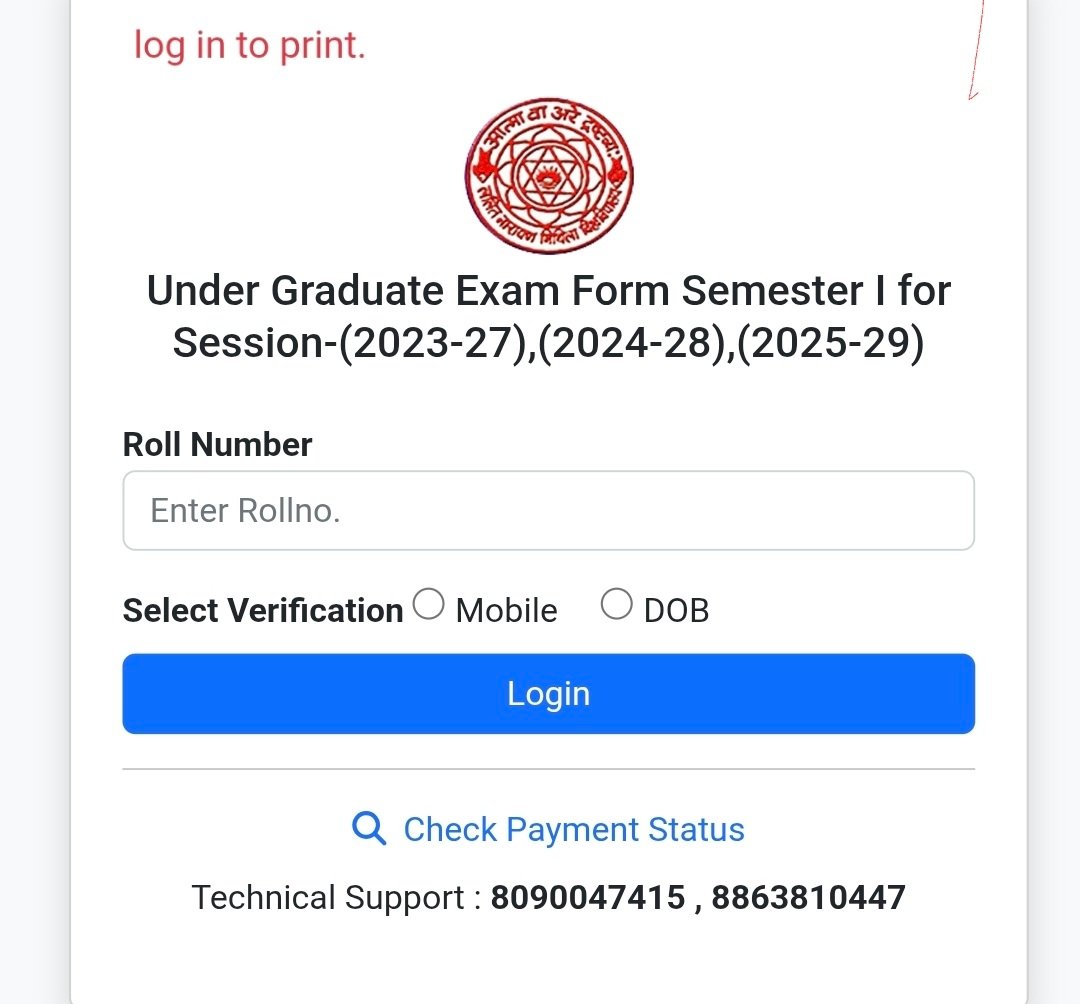The width and height of the screenshot is (1080, 1004).
Task: Choose DOB verification option
Action: pyautogui.click(x=617, y=605)
